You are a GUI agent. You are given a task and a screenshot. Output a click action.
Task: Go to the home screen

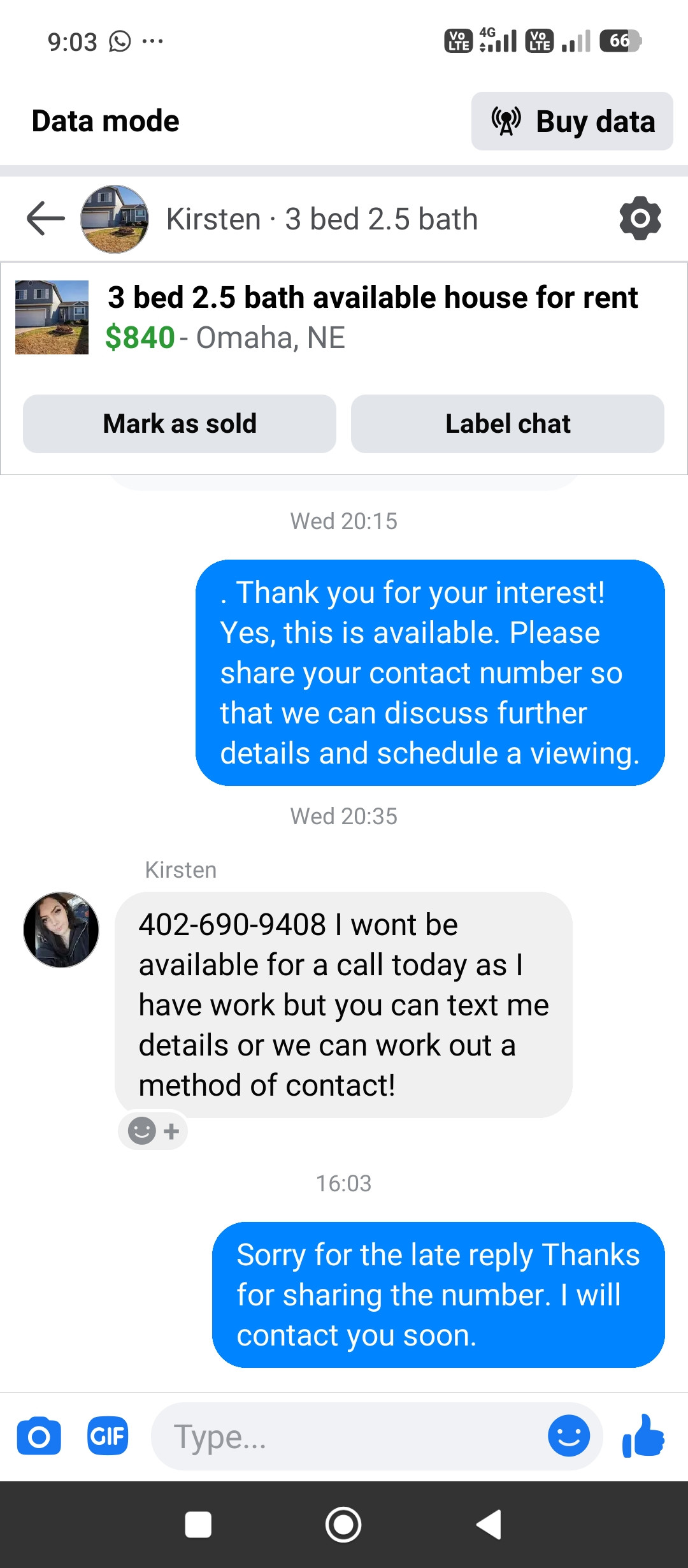(x=343, y=1525)
